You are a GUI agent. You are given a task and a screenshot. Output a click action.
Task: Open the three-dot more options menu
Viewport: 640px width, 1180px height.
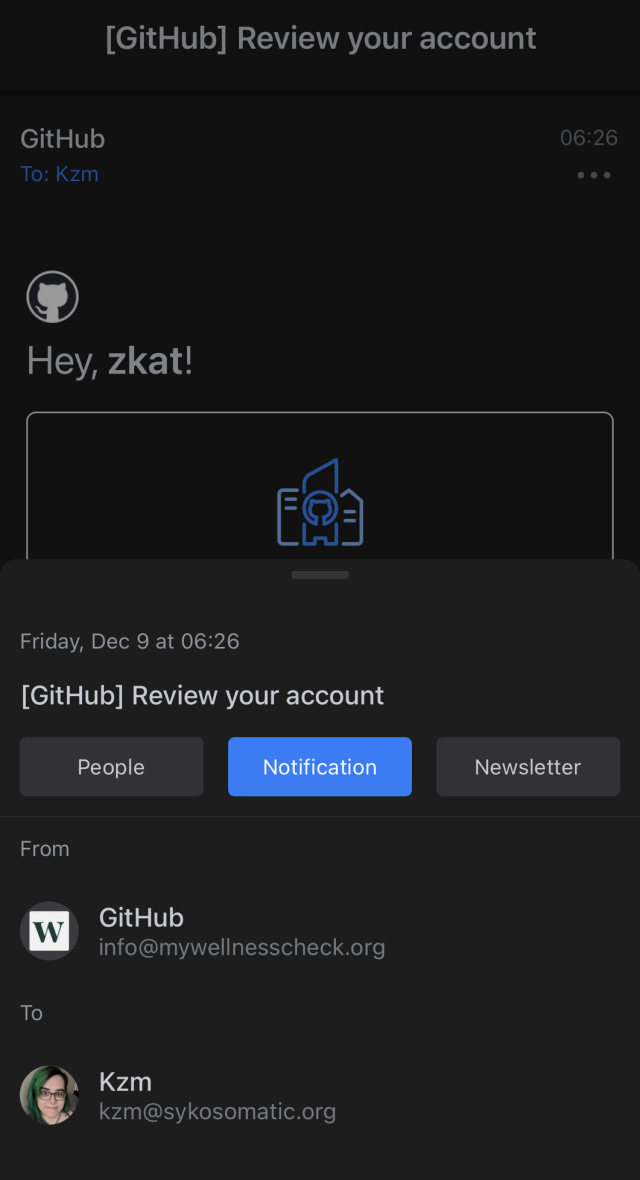[593, 175]
